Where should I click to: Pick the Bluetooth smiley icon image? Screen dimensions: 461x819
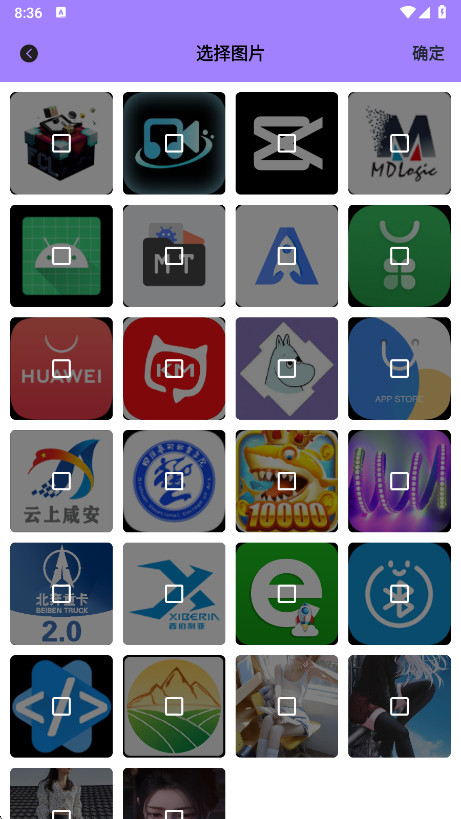(x=399, y=594)
